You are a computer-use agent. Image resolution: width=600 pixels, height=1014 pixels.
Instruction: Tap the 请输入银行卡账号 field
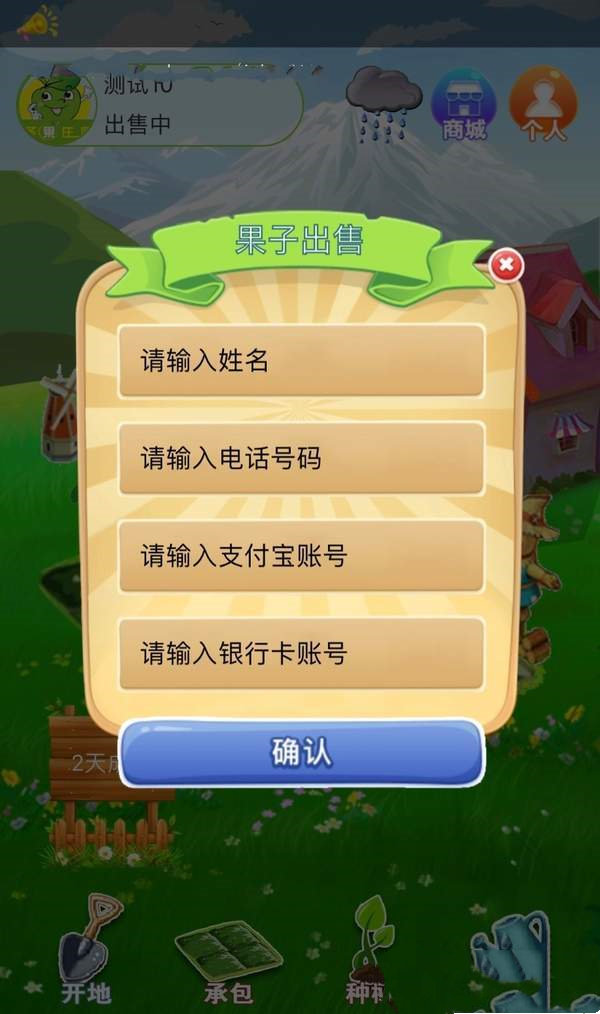pyautogui.click(x=301, y=654)
